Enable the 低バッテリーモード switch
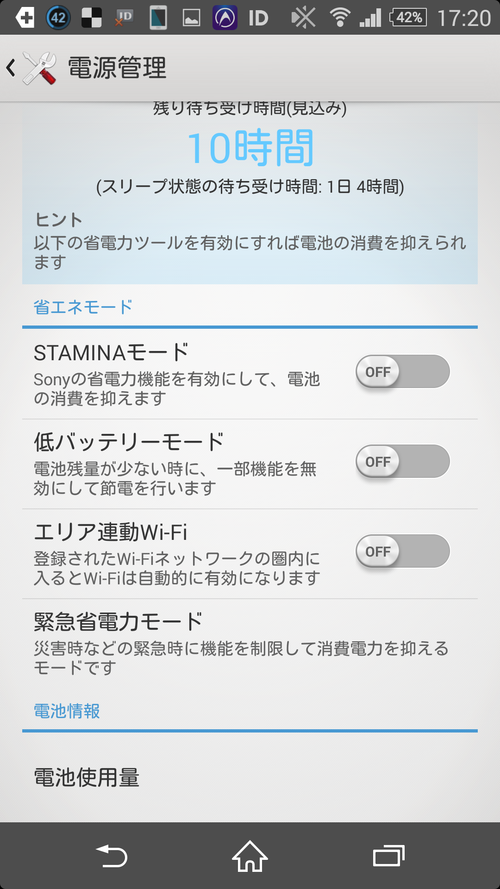 coord(402,462)
